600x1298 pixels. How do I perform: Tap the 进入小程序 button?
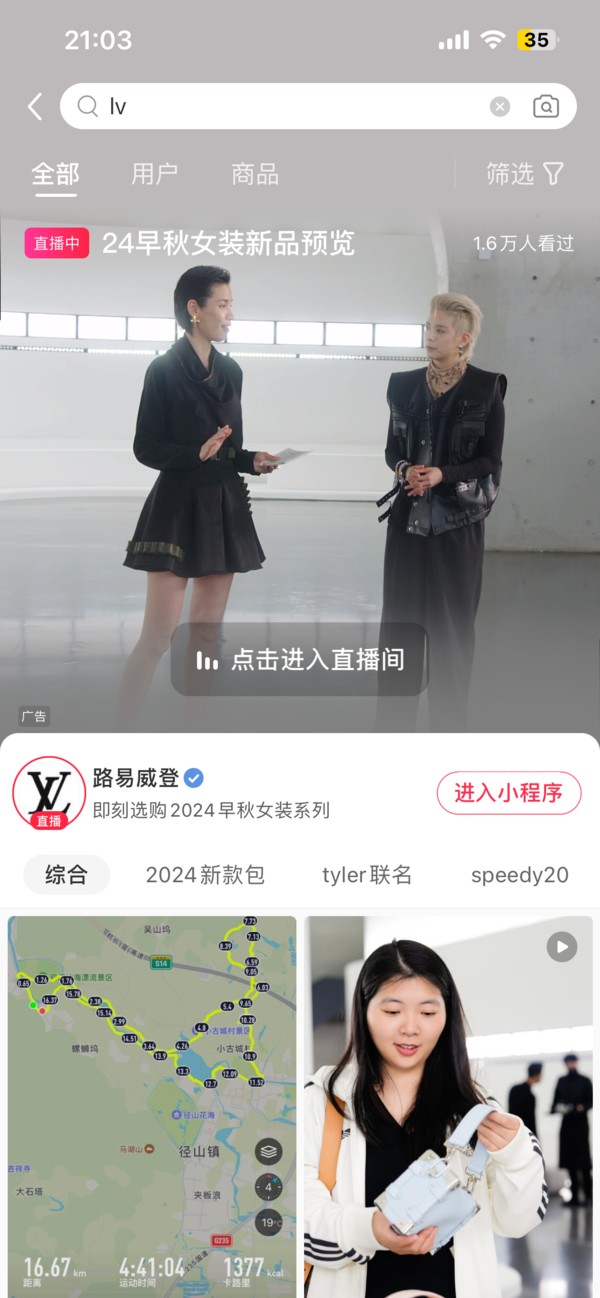[x=508, y=793]
